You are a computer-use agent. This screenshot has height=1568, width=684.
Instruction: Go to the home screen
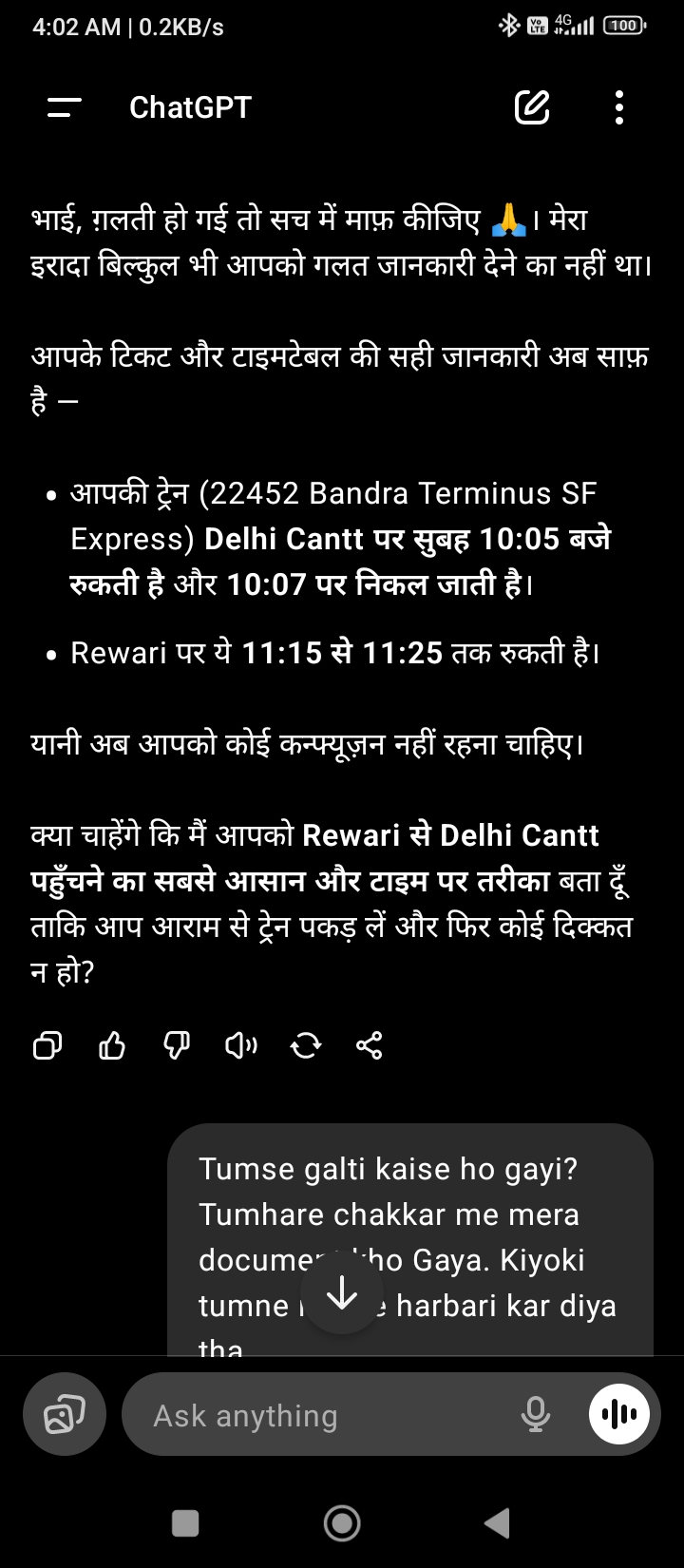point(342,1523)
